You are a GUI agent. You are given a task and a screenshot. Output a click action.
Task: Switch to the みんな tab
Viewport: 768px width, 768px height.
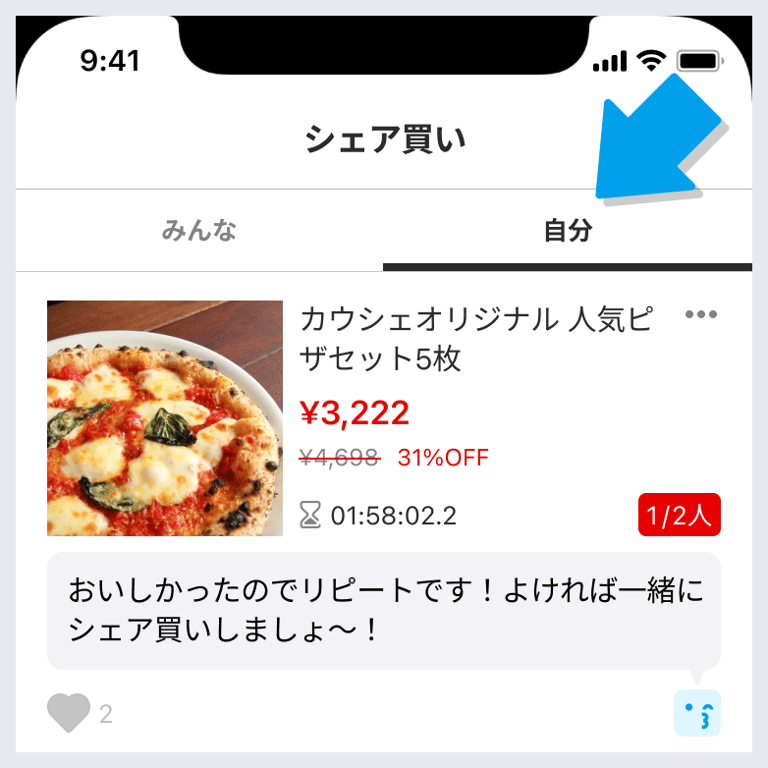[x=200, y=232]
